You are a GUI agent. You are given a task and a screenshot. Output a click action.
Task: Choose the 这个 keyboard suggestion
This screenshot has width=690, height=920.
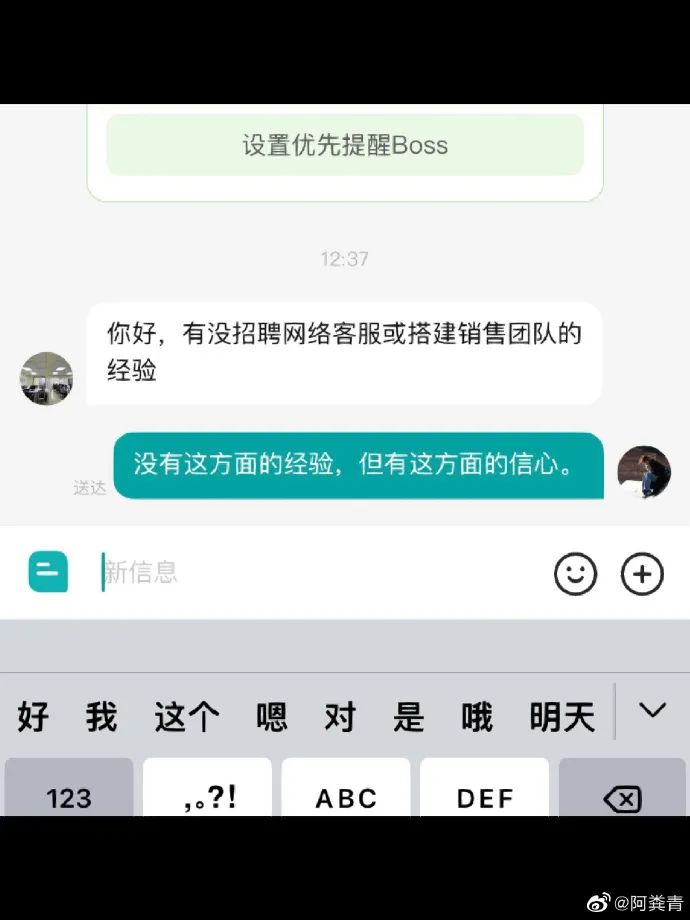[x=187, y=717]
